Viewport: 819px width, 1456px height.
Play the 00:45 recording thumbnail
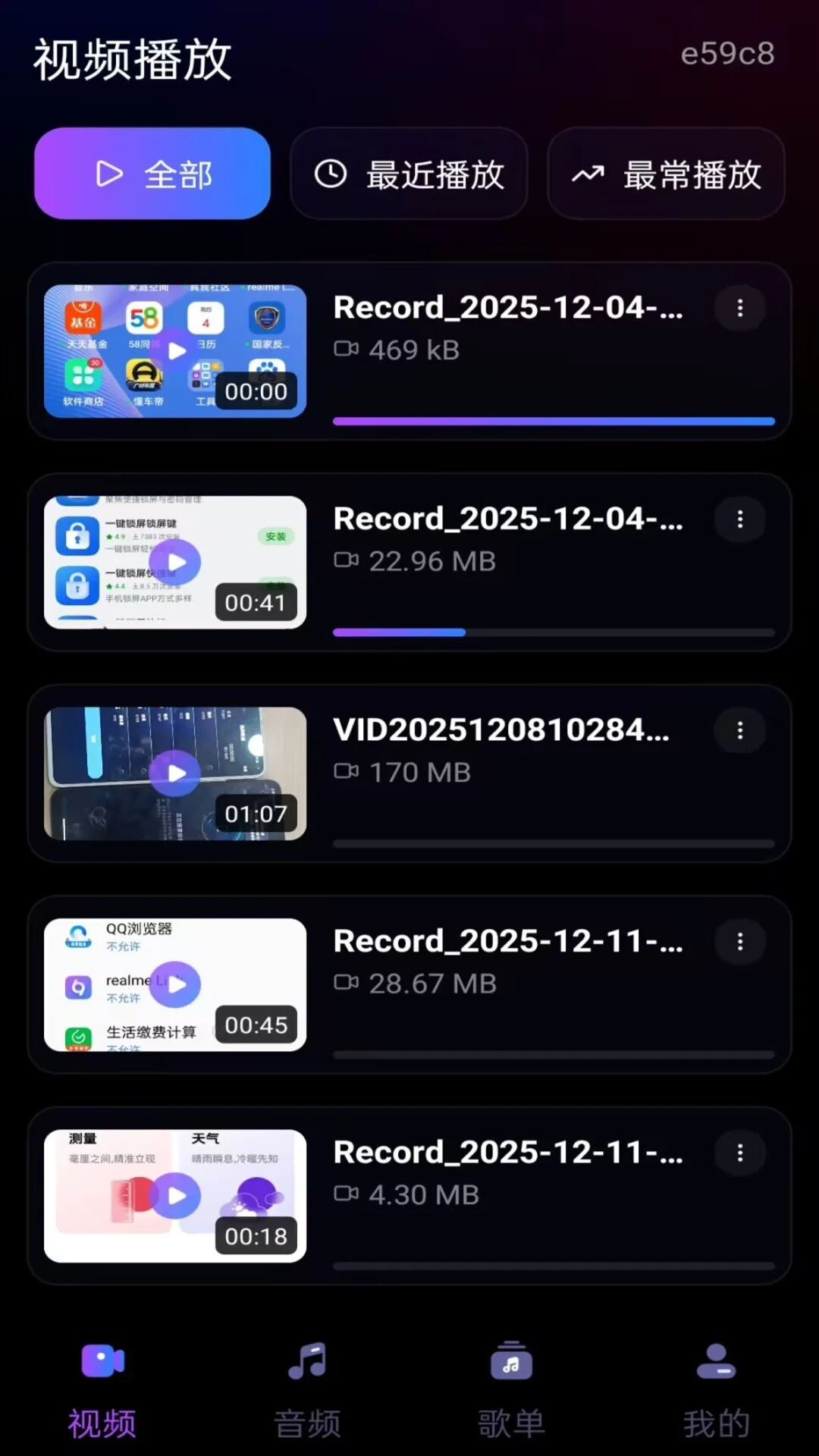pyautogui.click(x=175, y=984)
